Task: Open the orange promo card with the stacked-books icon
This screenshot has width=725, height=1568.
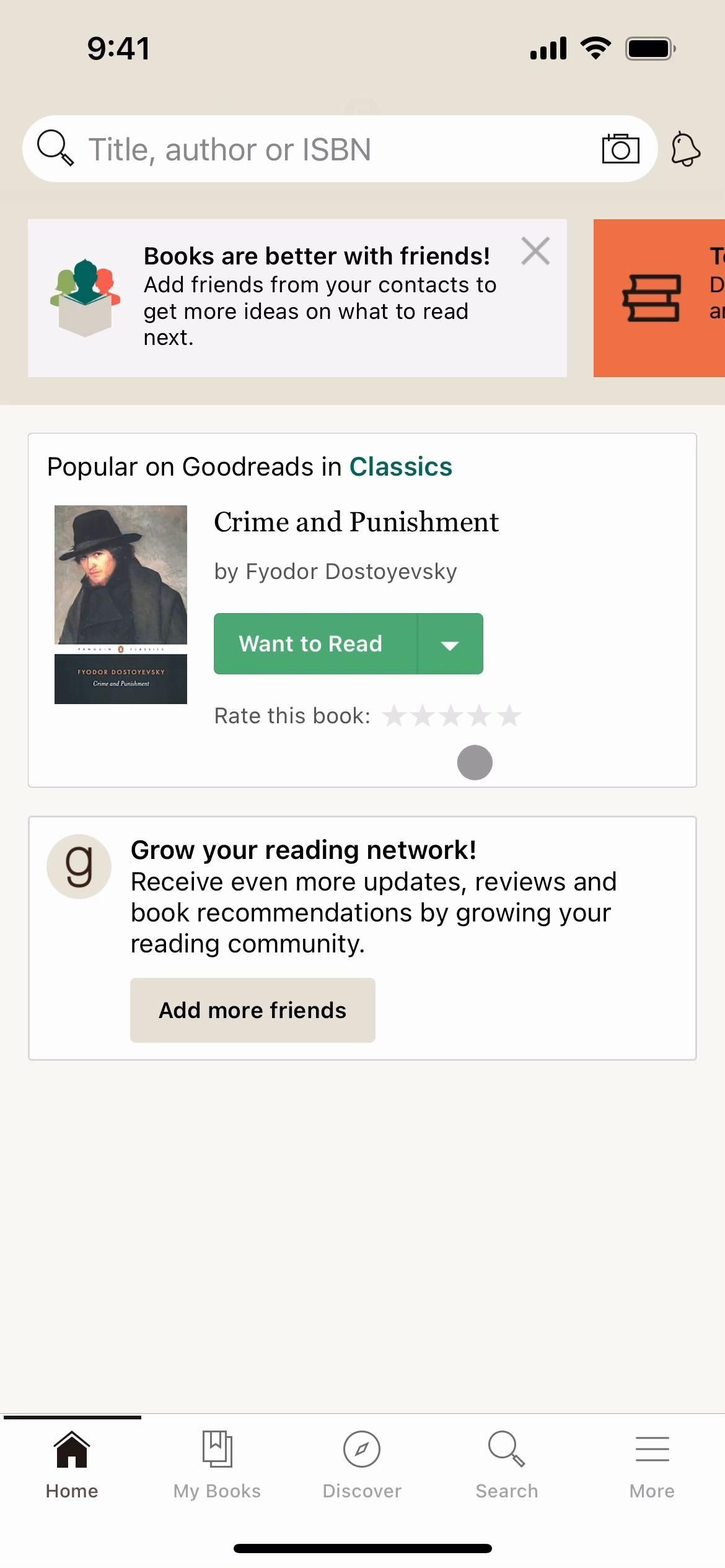Action: tap(659, 298)
